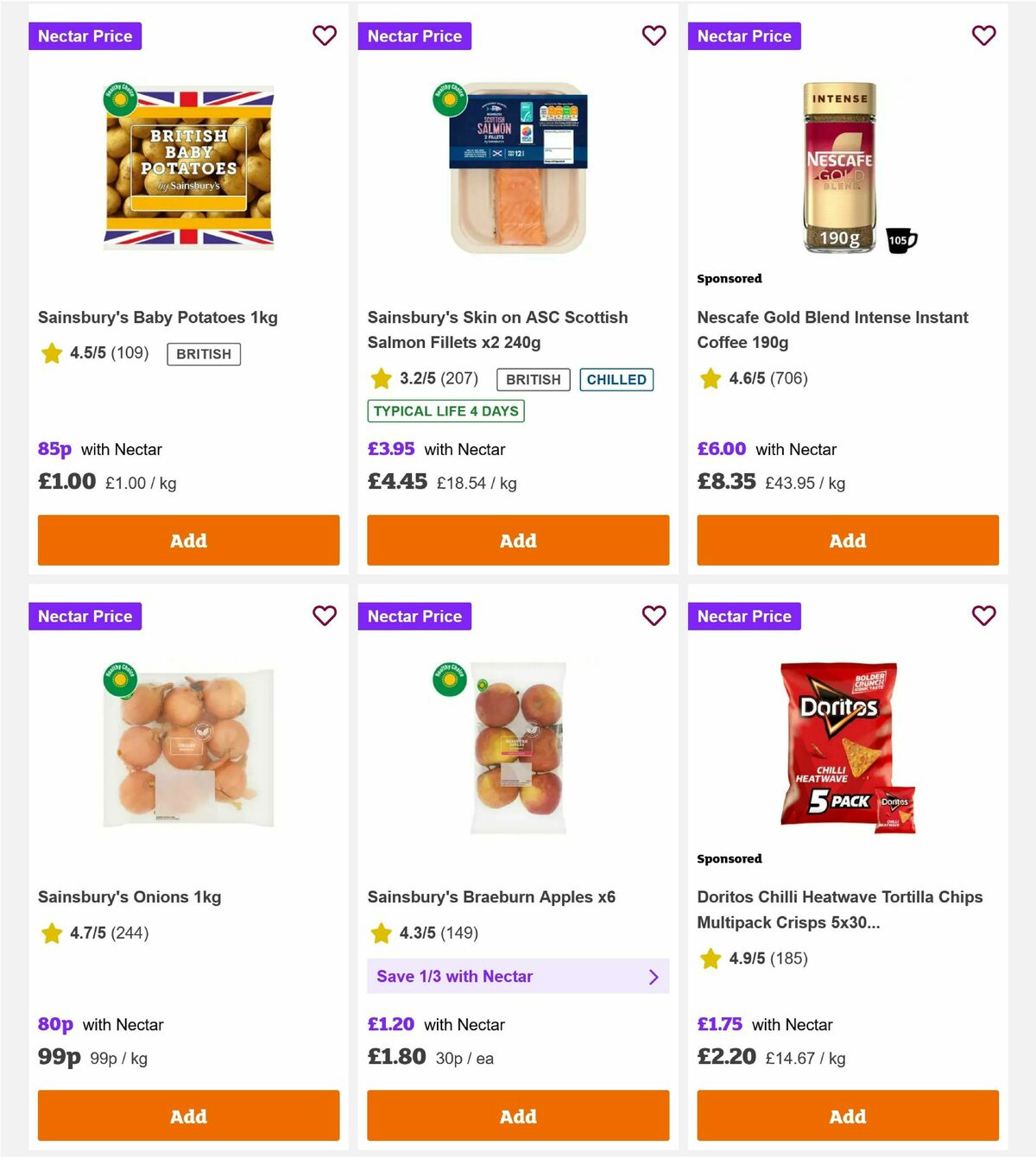
Task: Click the heart icon on the salmon fillets
Action: pyautogui.click(x=654, y=35)
